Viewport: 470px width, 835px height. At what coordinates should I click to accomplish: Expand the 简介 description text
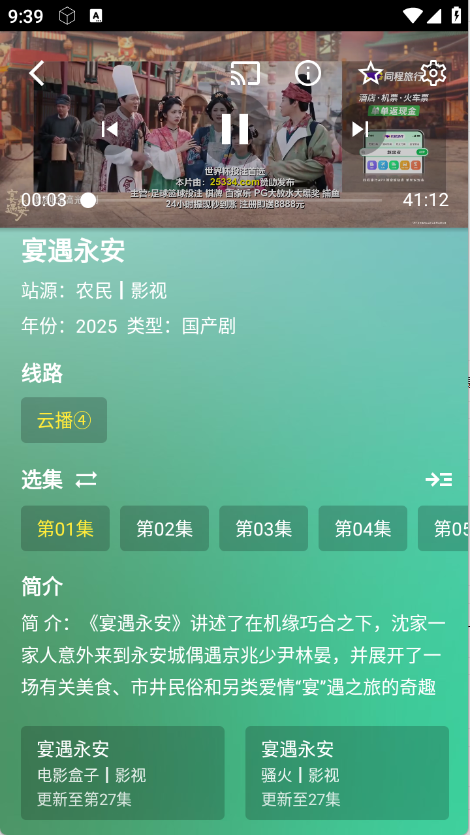coord(234,655)
